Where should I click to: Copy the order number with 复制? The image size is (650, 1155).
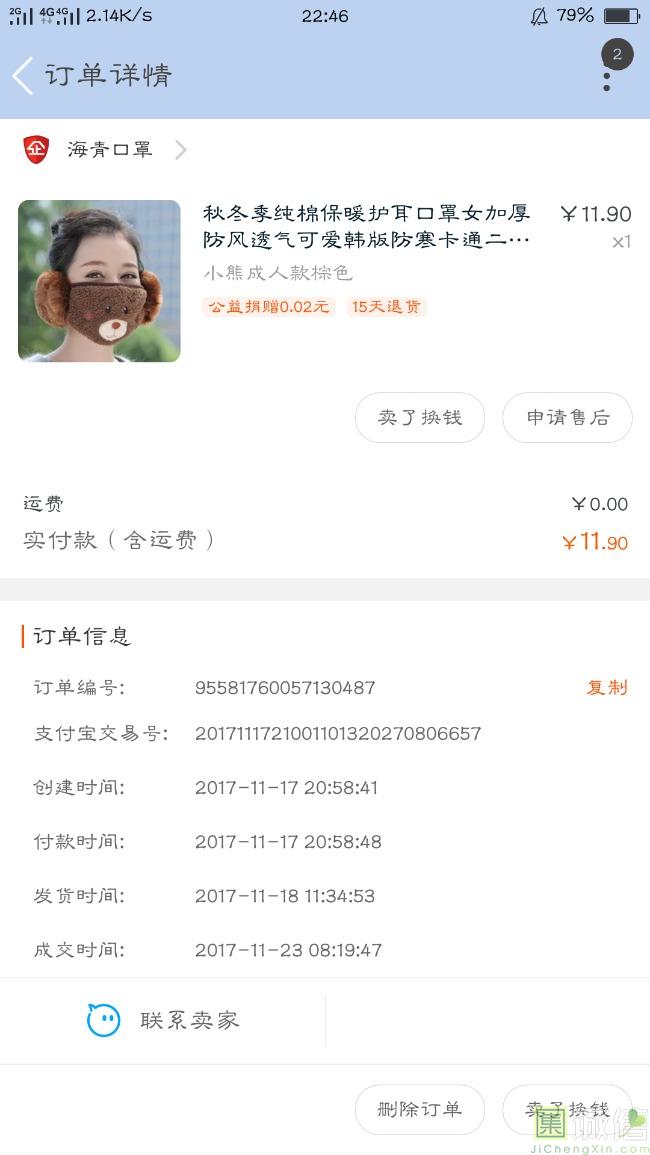[x=607, y=688]
